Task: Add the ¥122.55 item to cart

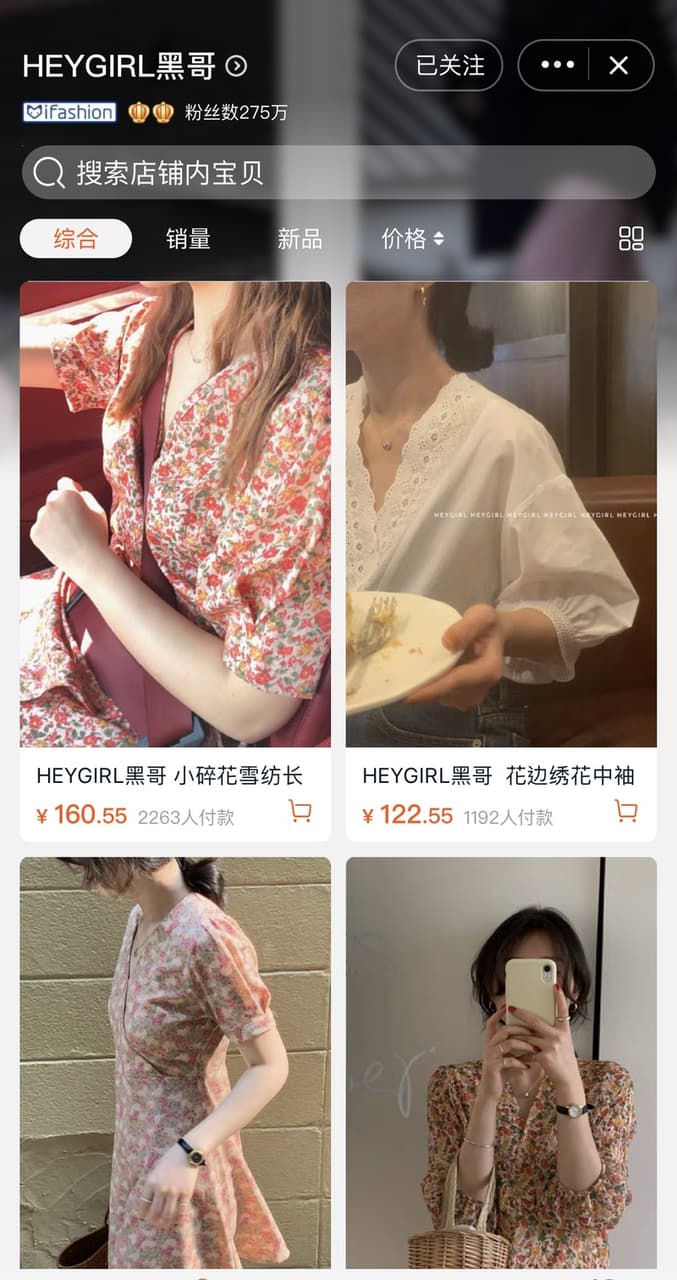Action: 626,811
